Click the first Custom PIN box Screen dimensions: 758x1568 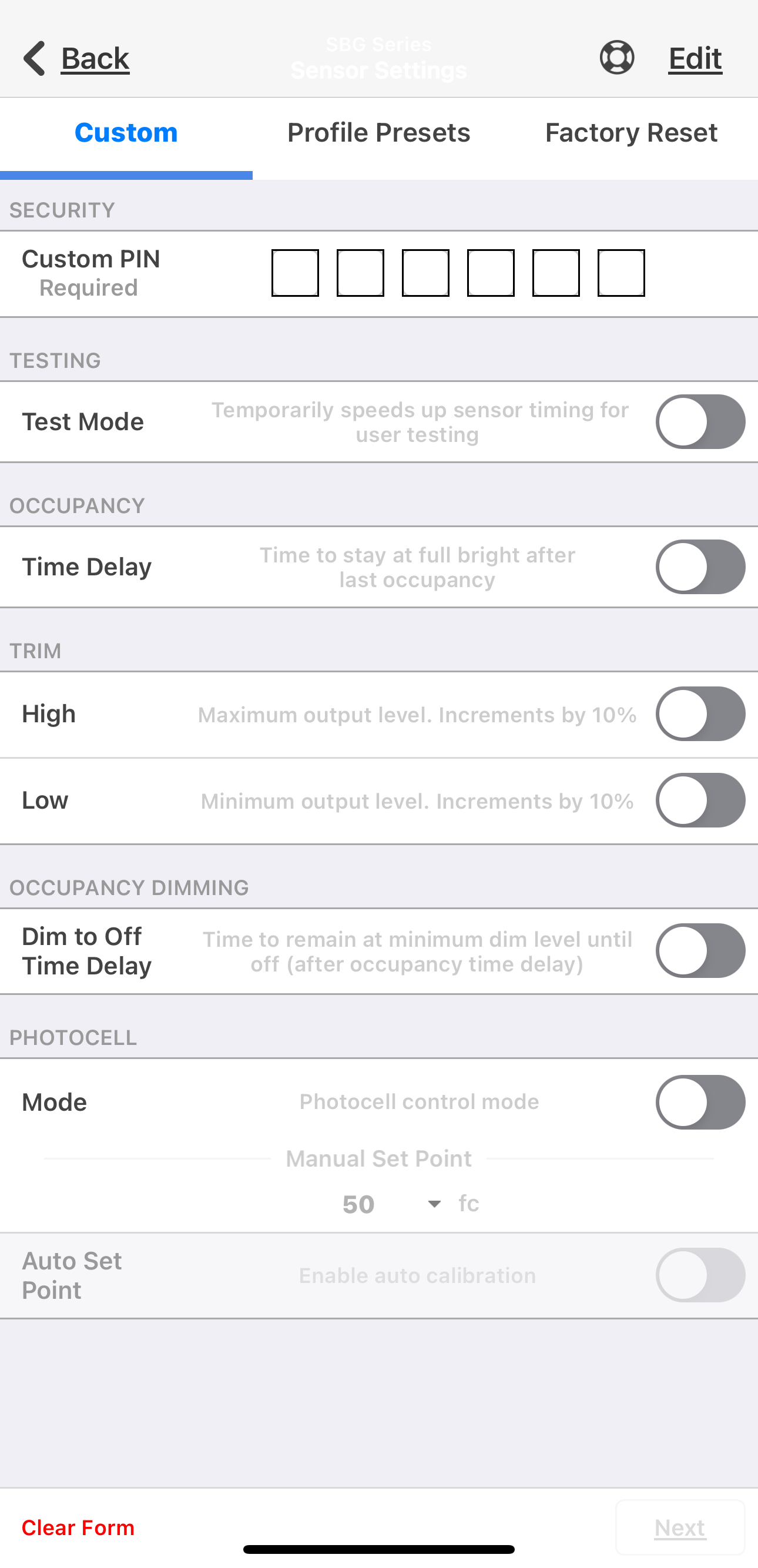coord(296,273)
